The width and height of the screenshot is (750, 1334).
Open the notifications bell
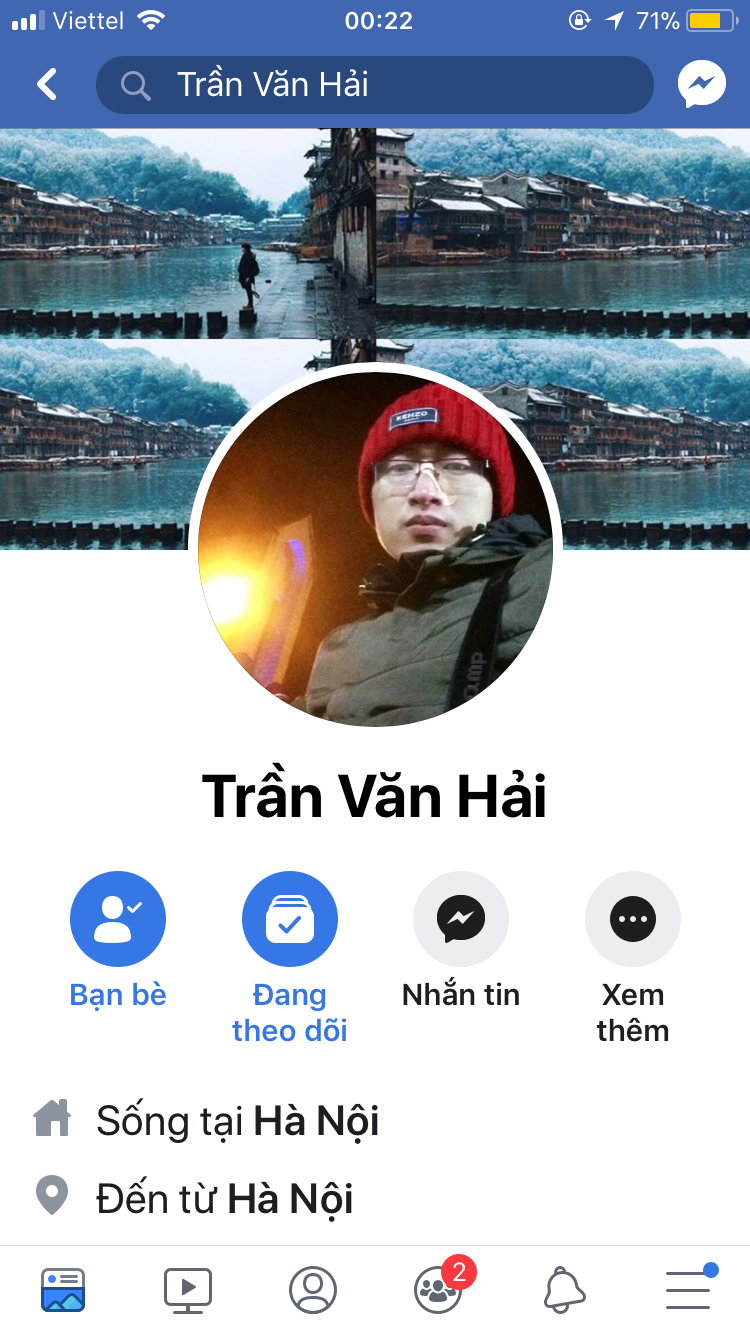click(x=564, y=1290)
